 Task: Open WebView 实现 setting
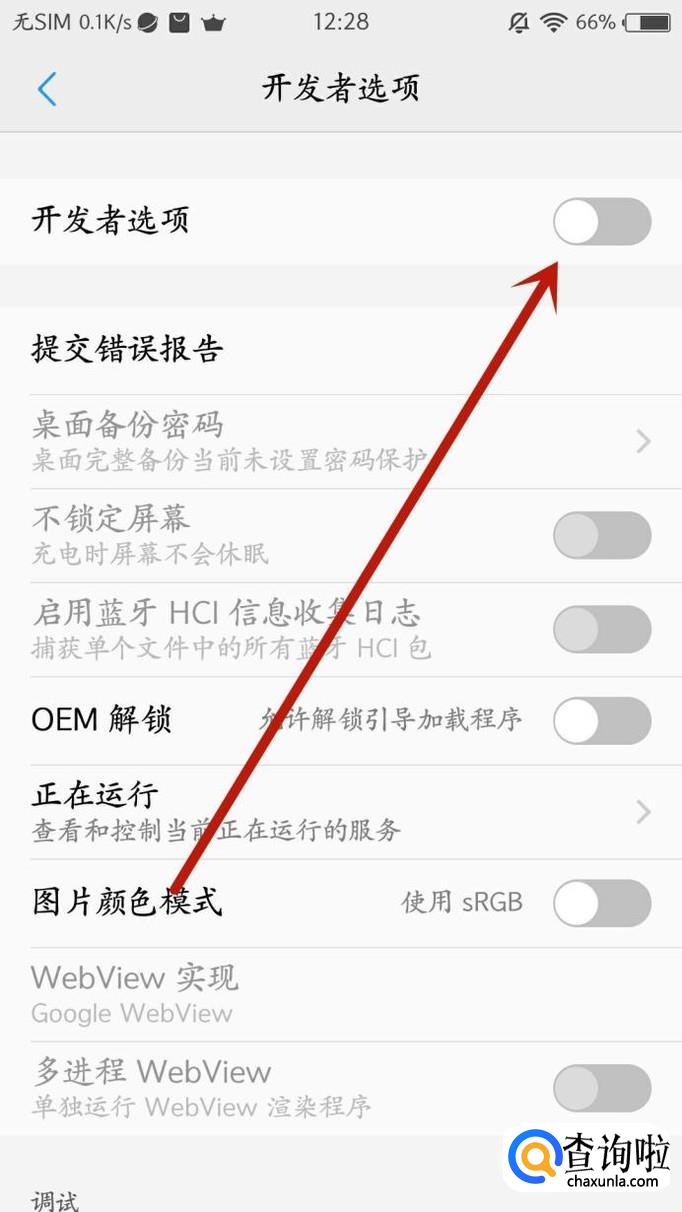point(135,994)
